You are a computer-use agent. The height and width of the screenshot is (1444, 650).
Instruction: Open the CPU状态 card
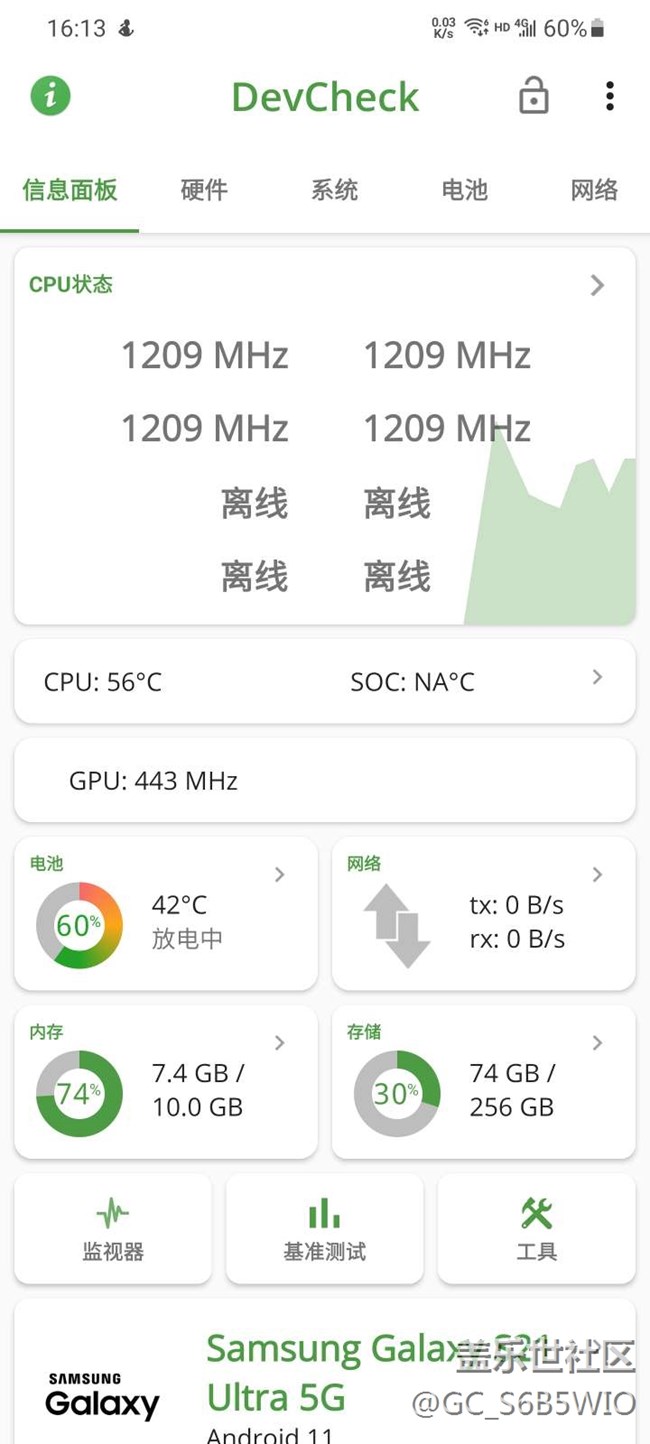324,436
